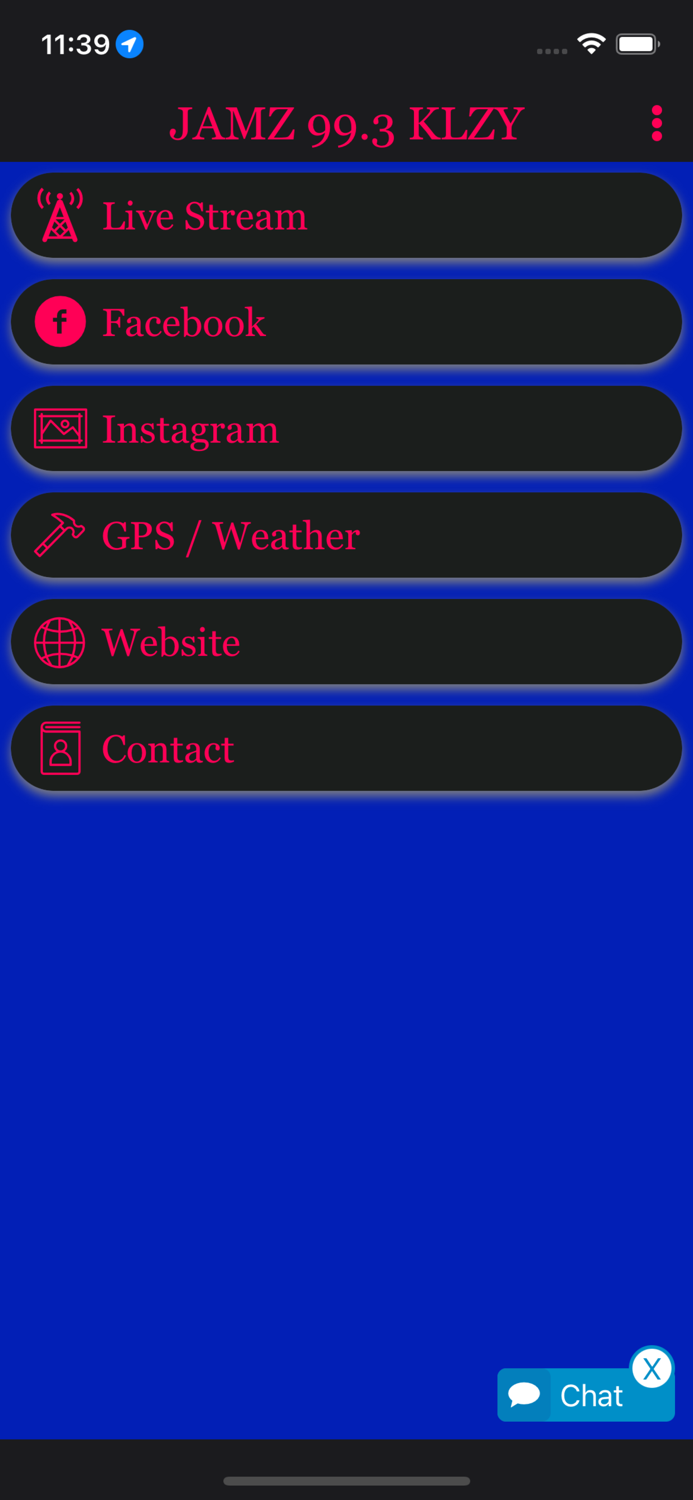Screen dimensions: 693x1500
Task: Select GPS / Weather
Action: 346,536
